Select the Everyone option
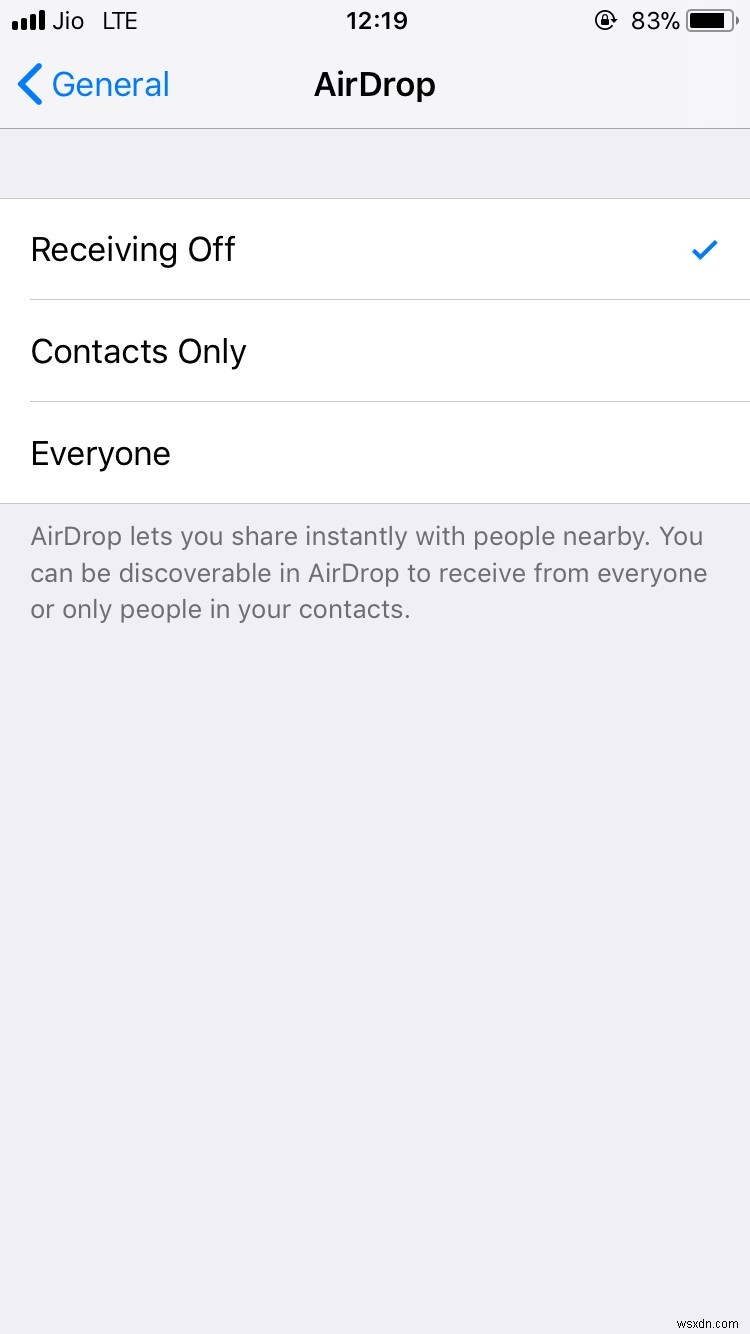The image size is (750, 1334). (x=375, y=453)
